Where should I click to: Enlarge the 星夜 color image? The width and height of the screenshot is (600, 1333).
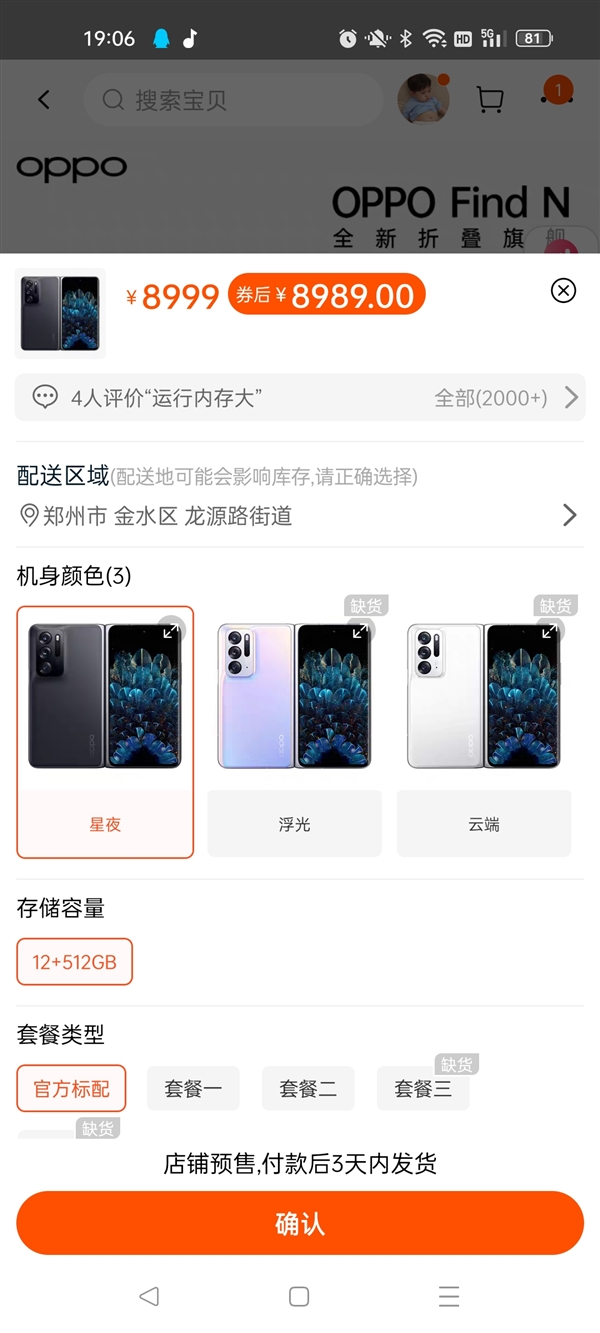172,630
